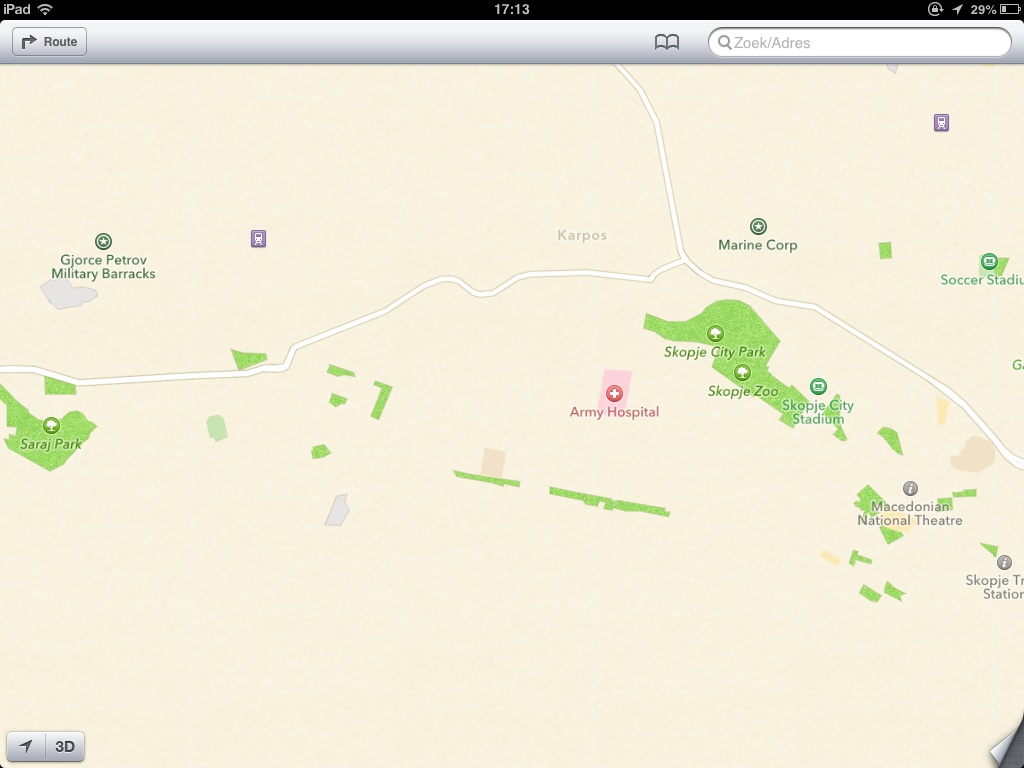Select Skopje City Park marker

click(x=715, y=334)
